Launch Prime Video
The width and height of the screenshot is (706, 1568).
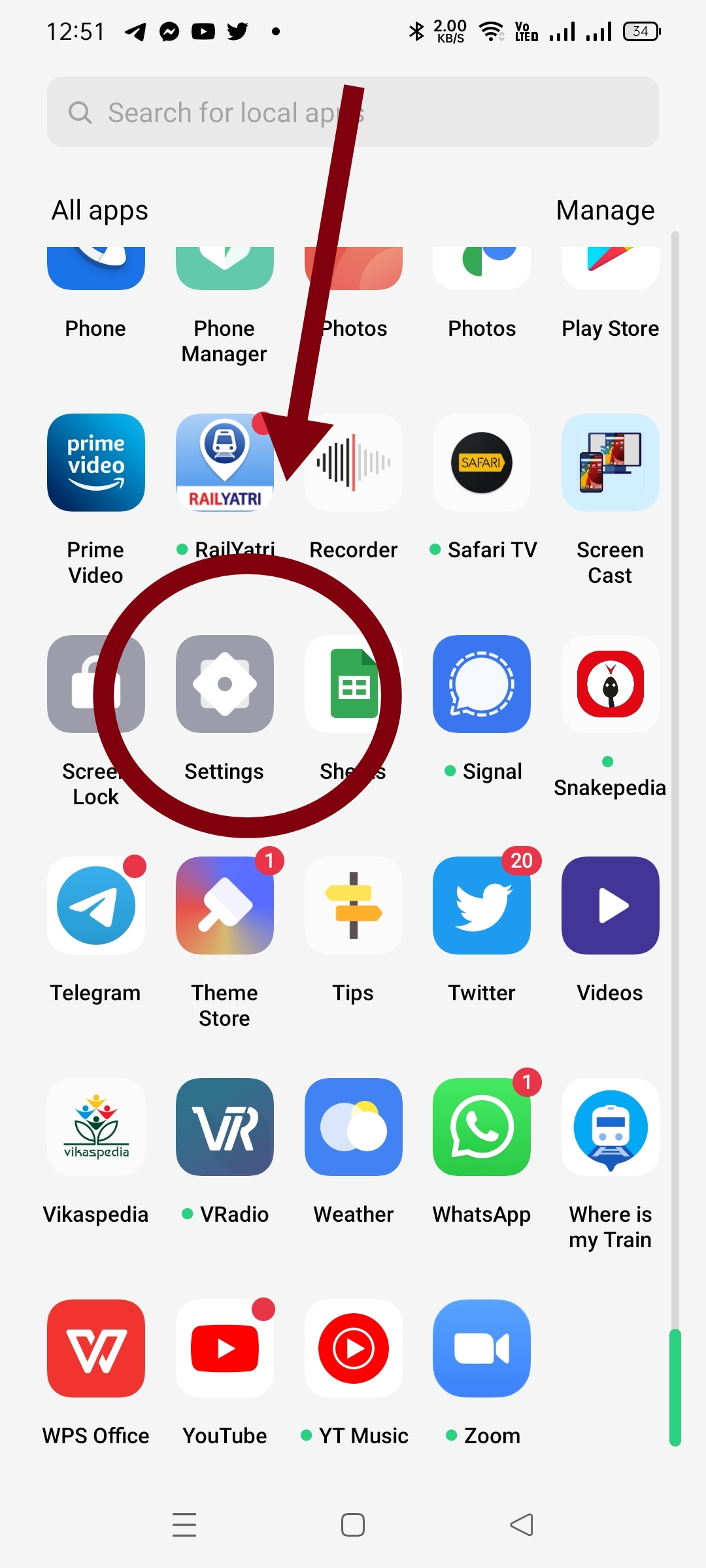pos(96,463)
